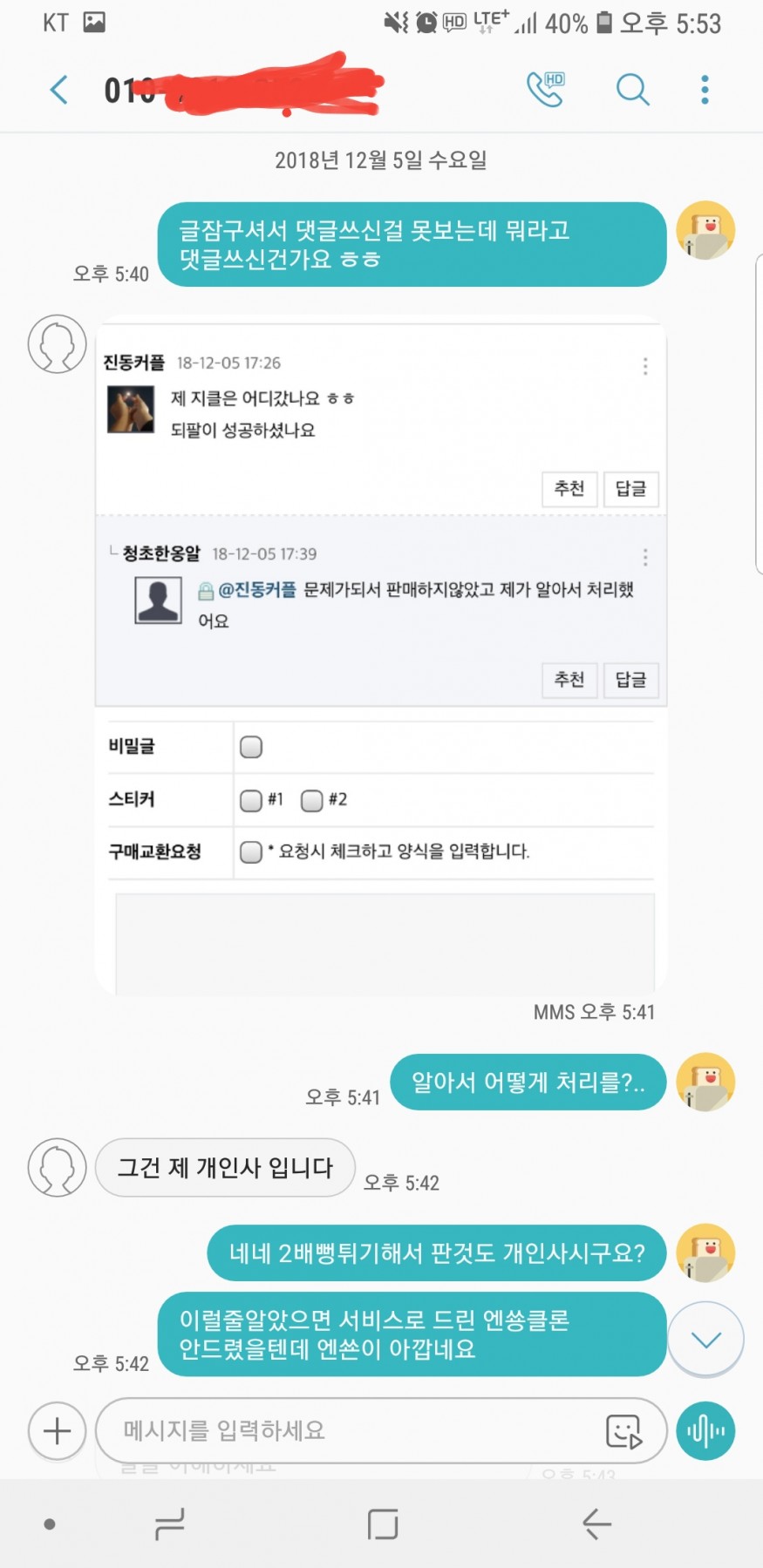Open the sender's contact avatar
The height and width of the screenshot is (1568, 763).
58,344
